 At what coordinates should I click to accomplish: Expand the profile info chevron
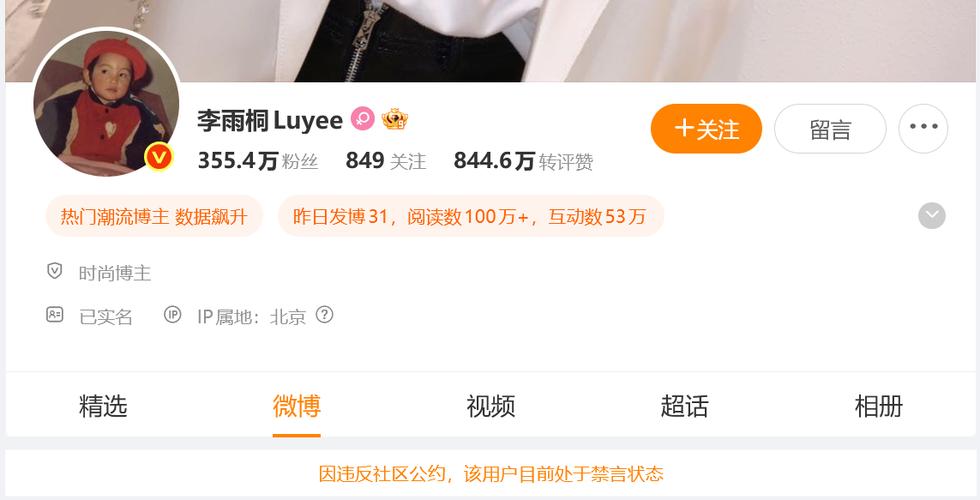(931, 216)
